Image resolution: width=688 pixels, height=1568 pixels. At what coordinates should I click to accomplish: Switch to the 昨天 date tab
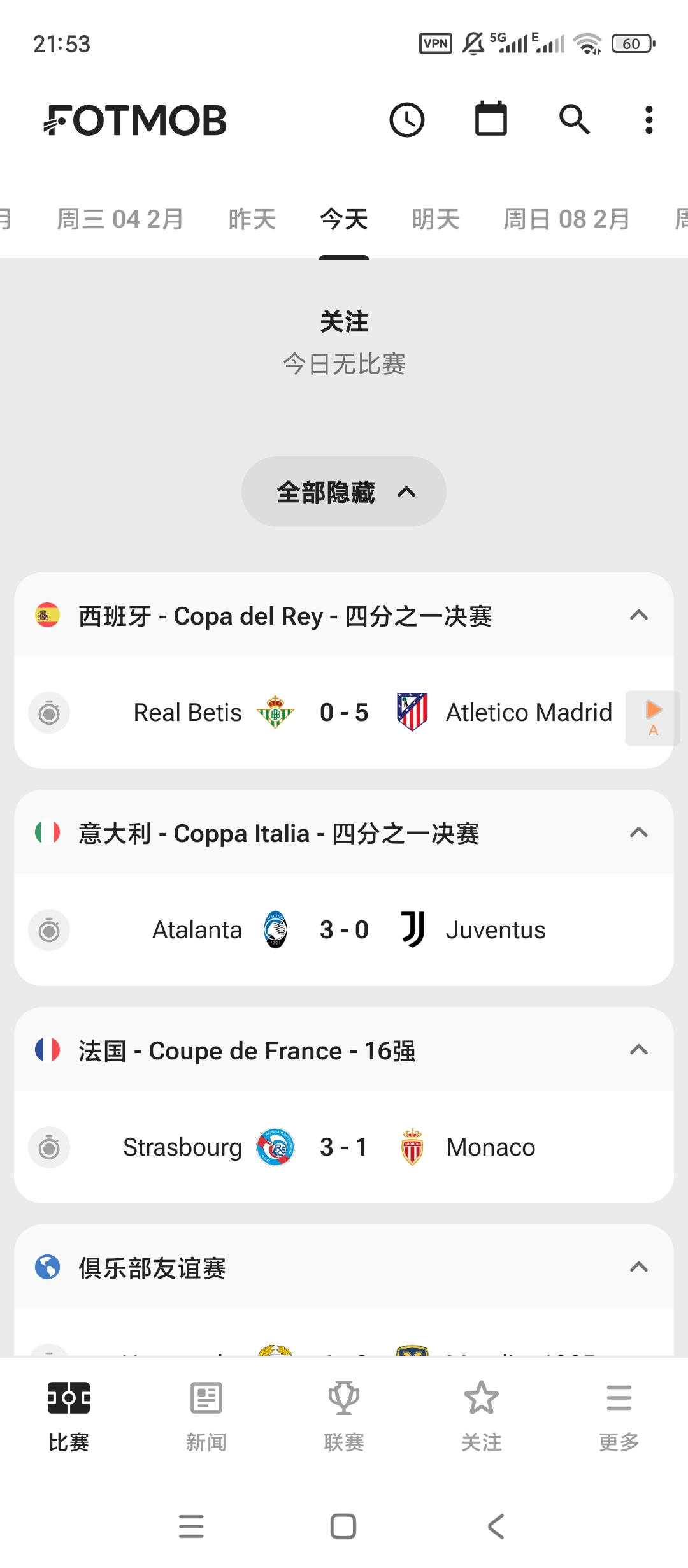pos(252,219)
